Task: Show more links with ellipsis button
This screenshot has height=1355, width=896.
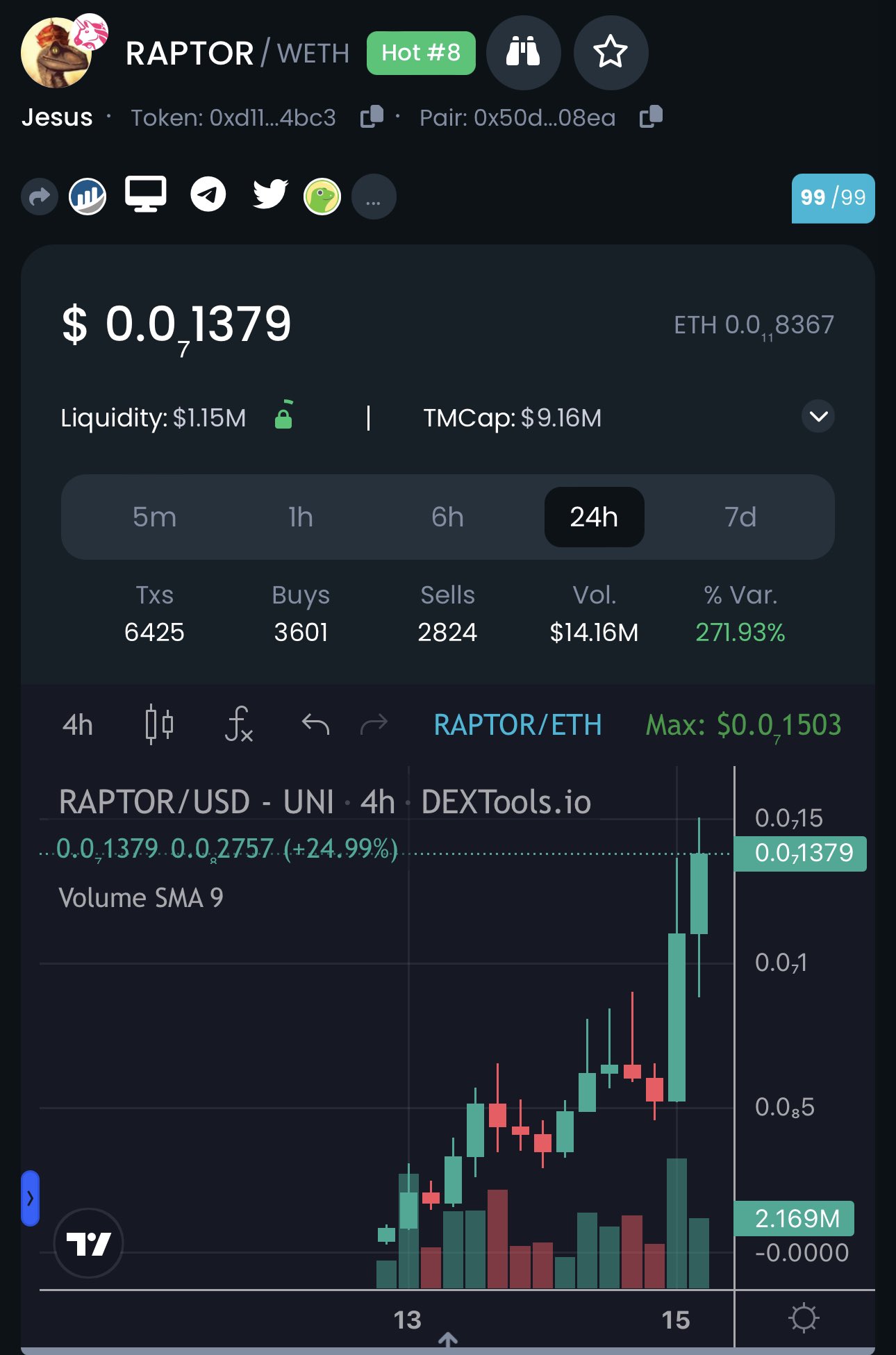Action: coord(374,197)
